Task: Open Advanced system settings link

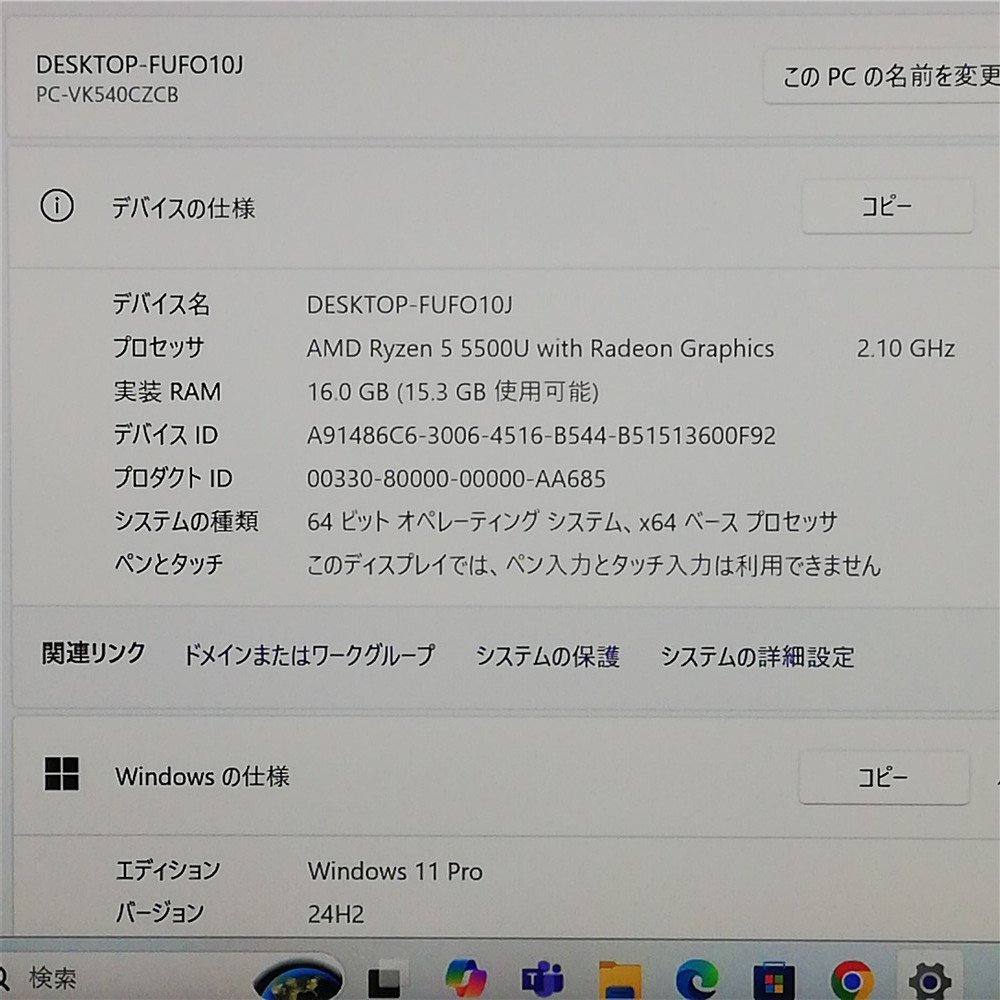Action: point(757,657)
